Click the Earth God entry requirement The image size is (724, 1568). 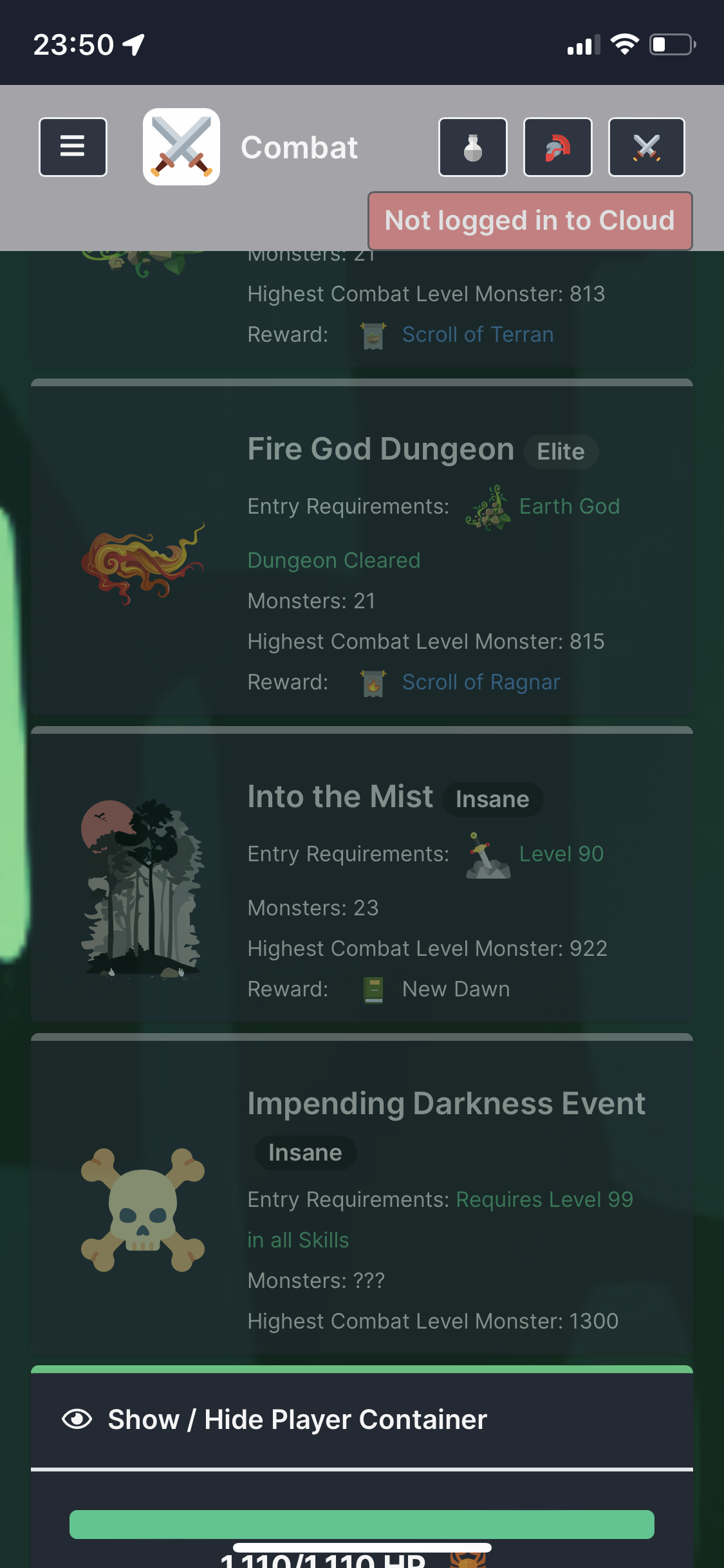pyautogui.click(x=569, y=506)
